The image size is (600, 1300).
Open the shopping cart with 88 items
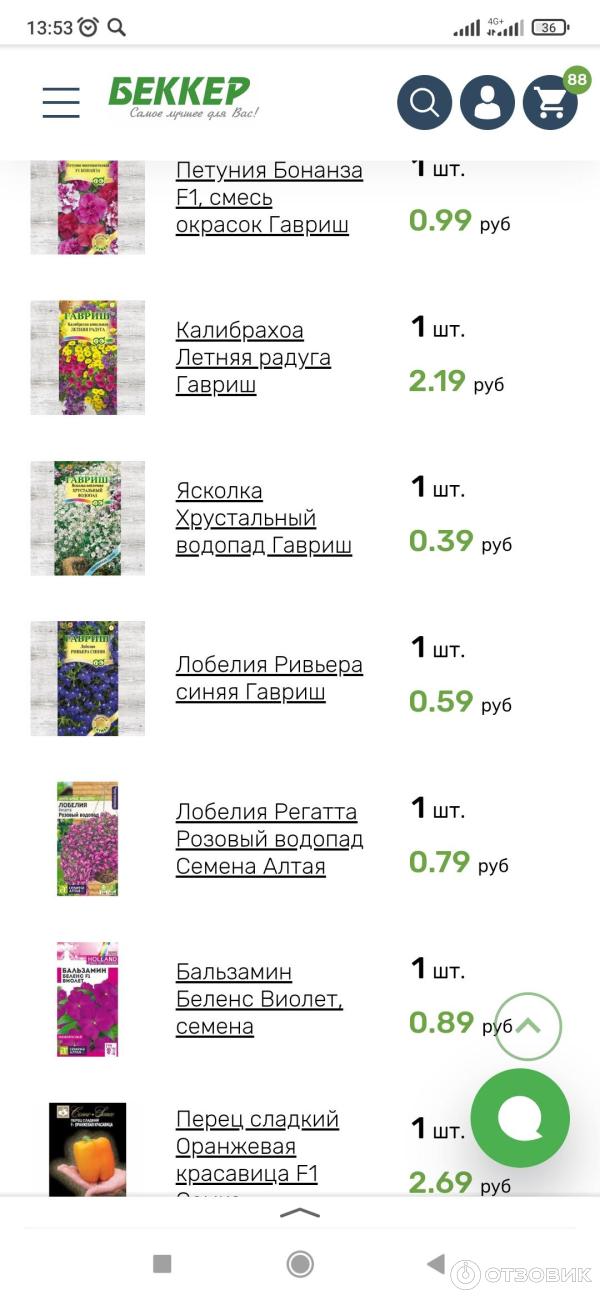550,102
